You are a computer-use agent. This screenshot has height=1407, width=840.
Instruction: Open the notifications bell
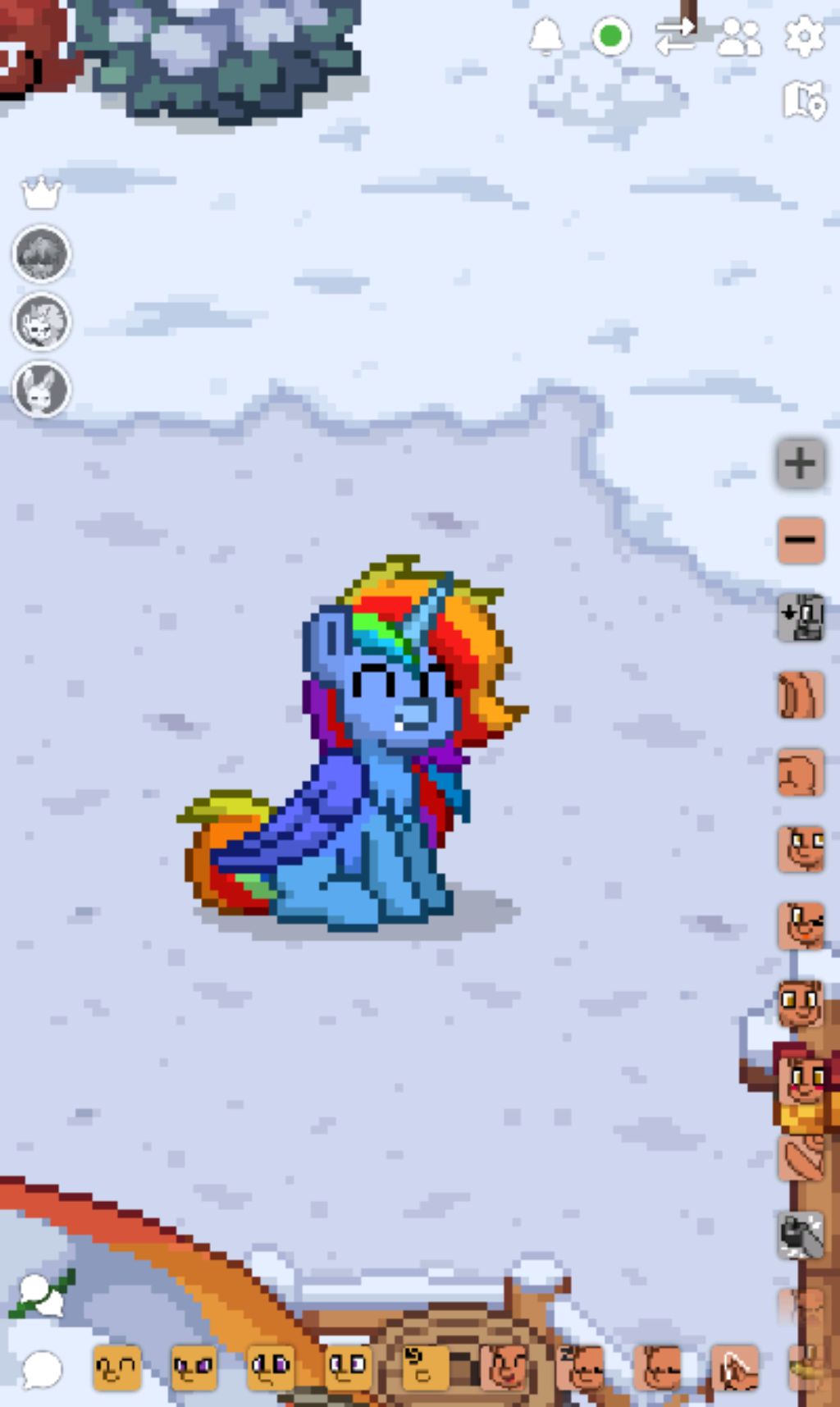(x=546, y=37)
